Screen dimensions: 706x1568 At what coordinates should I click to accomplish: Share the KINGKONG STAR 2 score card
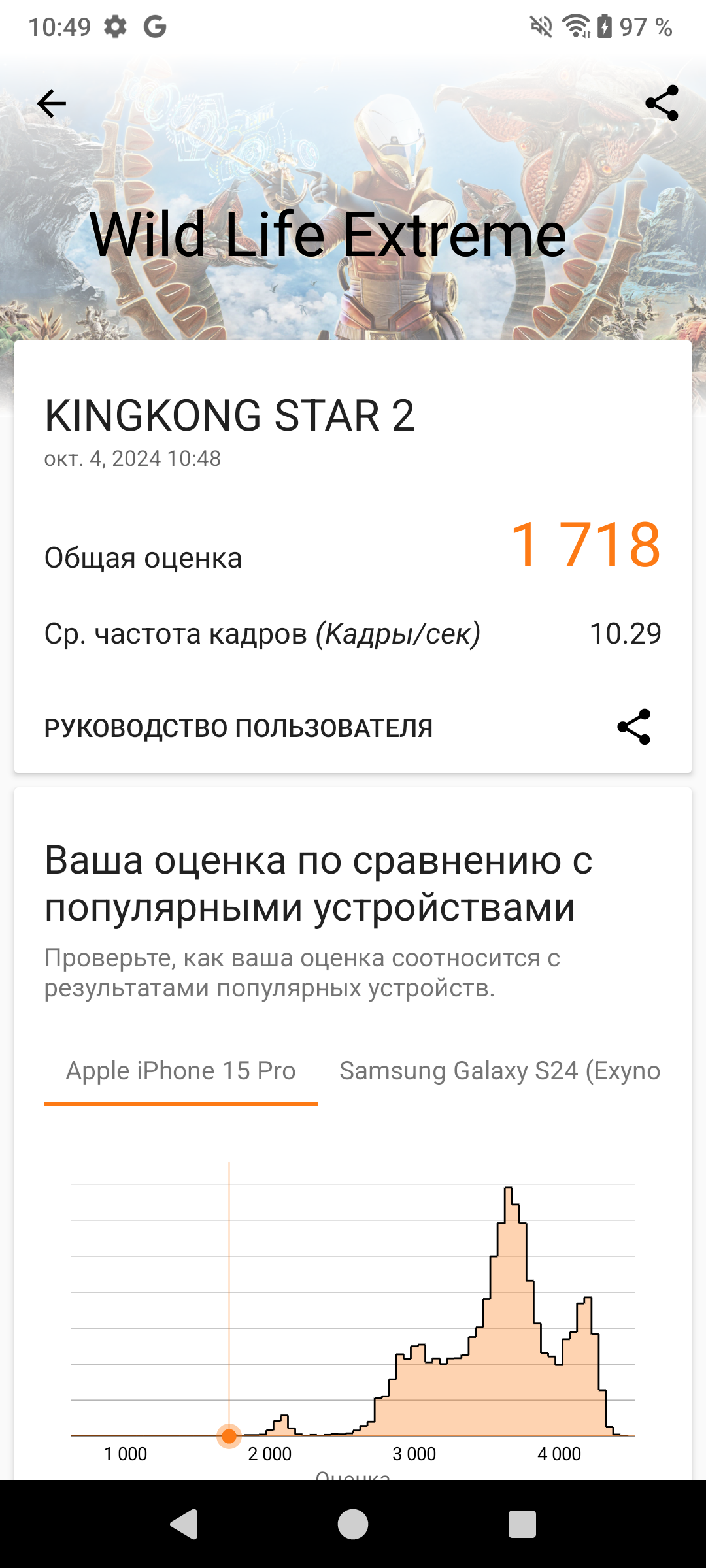click(633, 727)
